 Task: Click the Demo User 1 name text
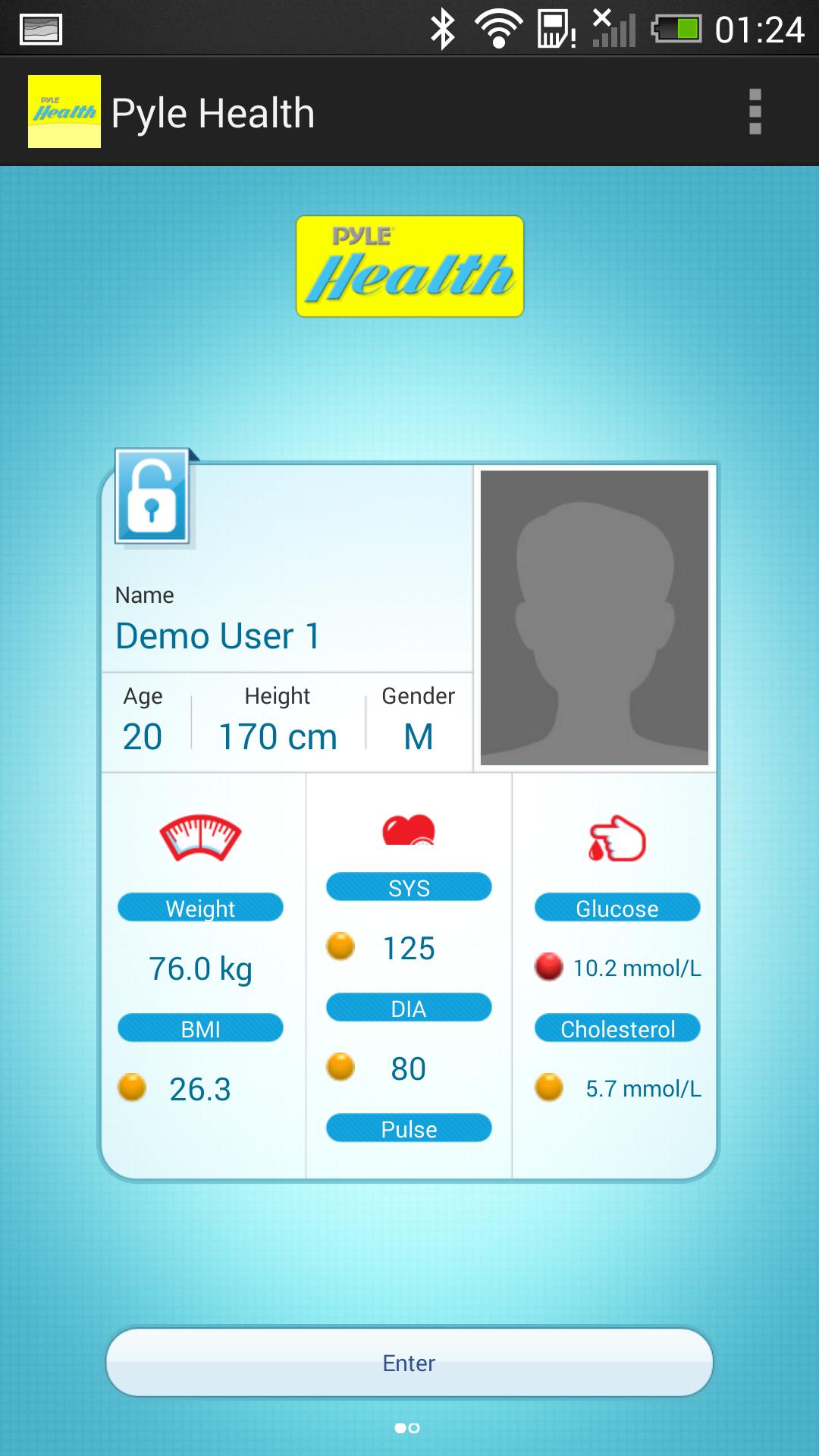pos(218,635)
